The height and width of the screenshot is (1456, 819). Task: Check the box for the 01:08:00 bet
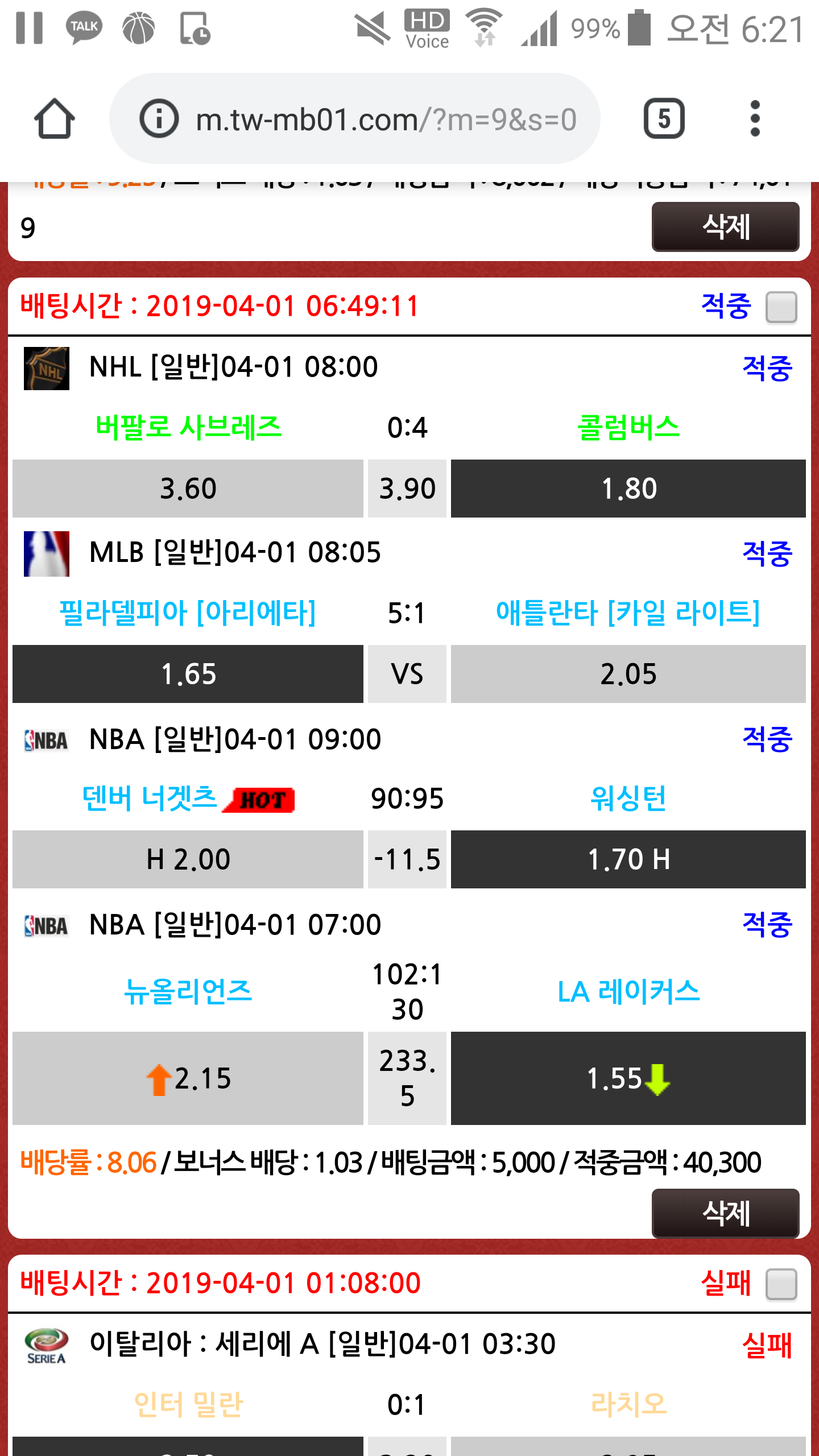(x=781, y=1284)
